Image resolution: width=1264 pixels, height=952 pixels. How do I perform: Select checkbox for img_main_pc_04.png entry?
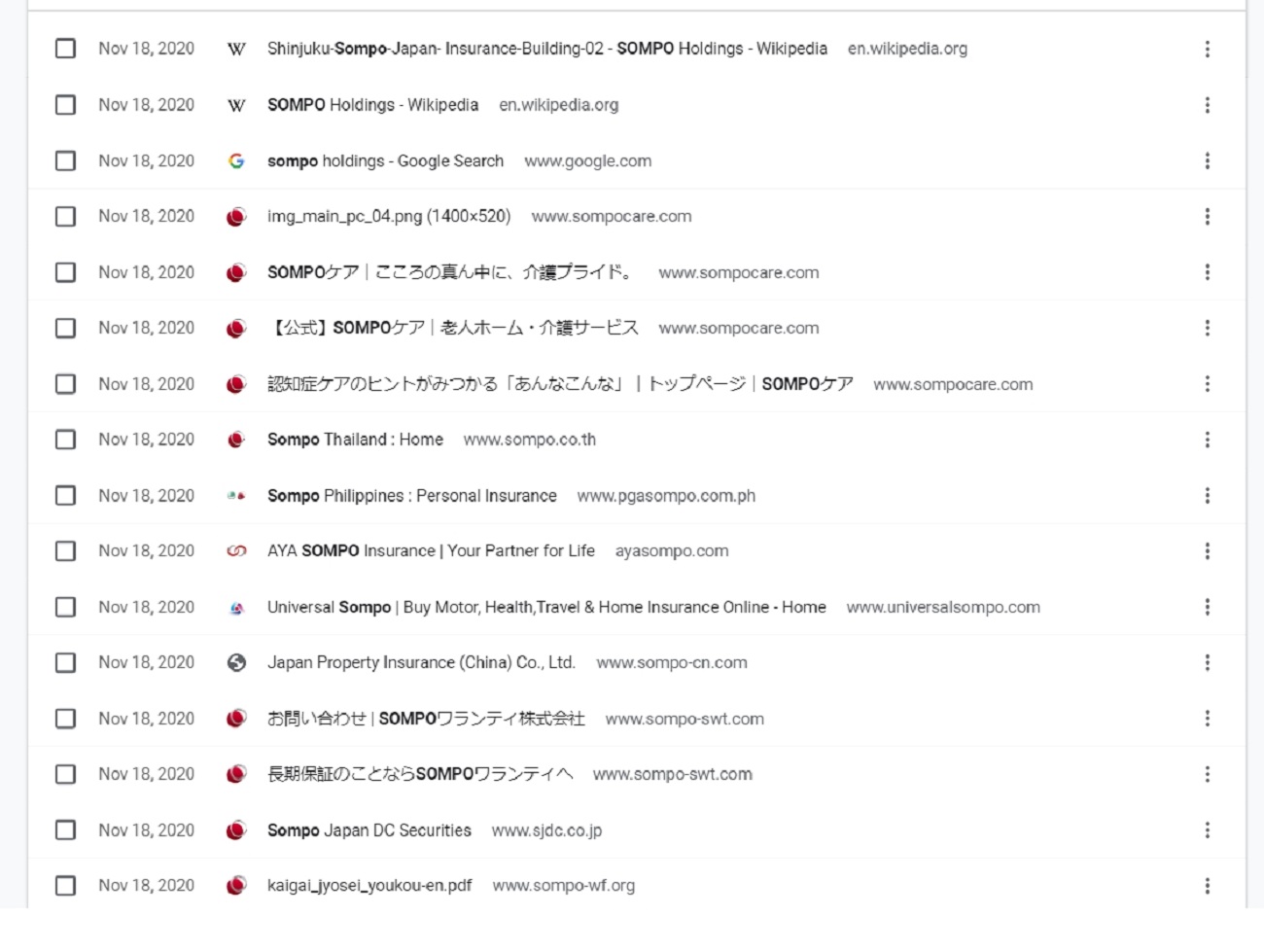(x=65, y=217)
